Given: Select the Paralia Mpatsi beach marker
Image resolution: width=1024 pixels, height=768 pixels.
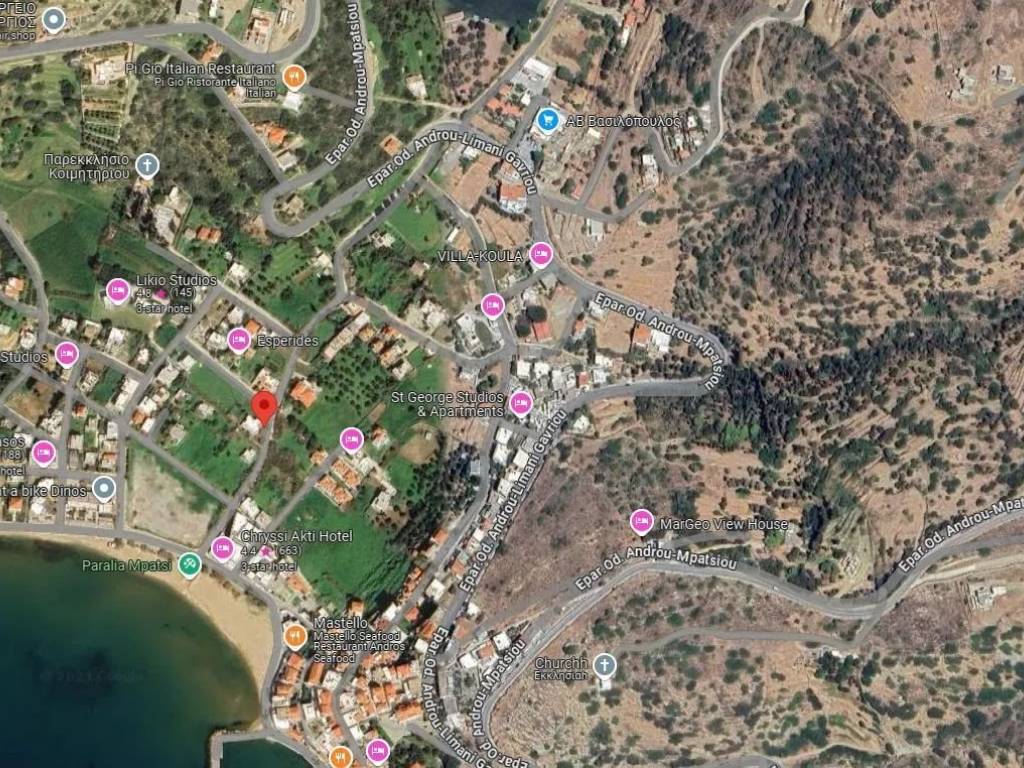Looking at the screenshot, I should click(x=190, y=565).
